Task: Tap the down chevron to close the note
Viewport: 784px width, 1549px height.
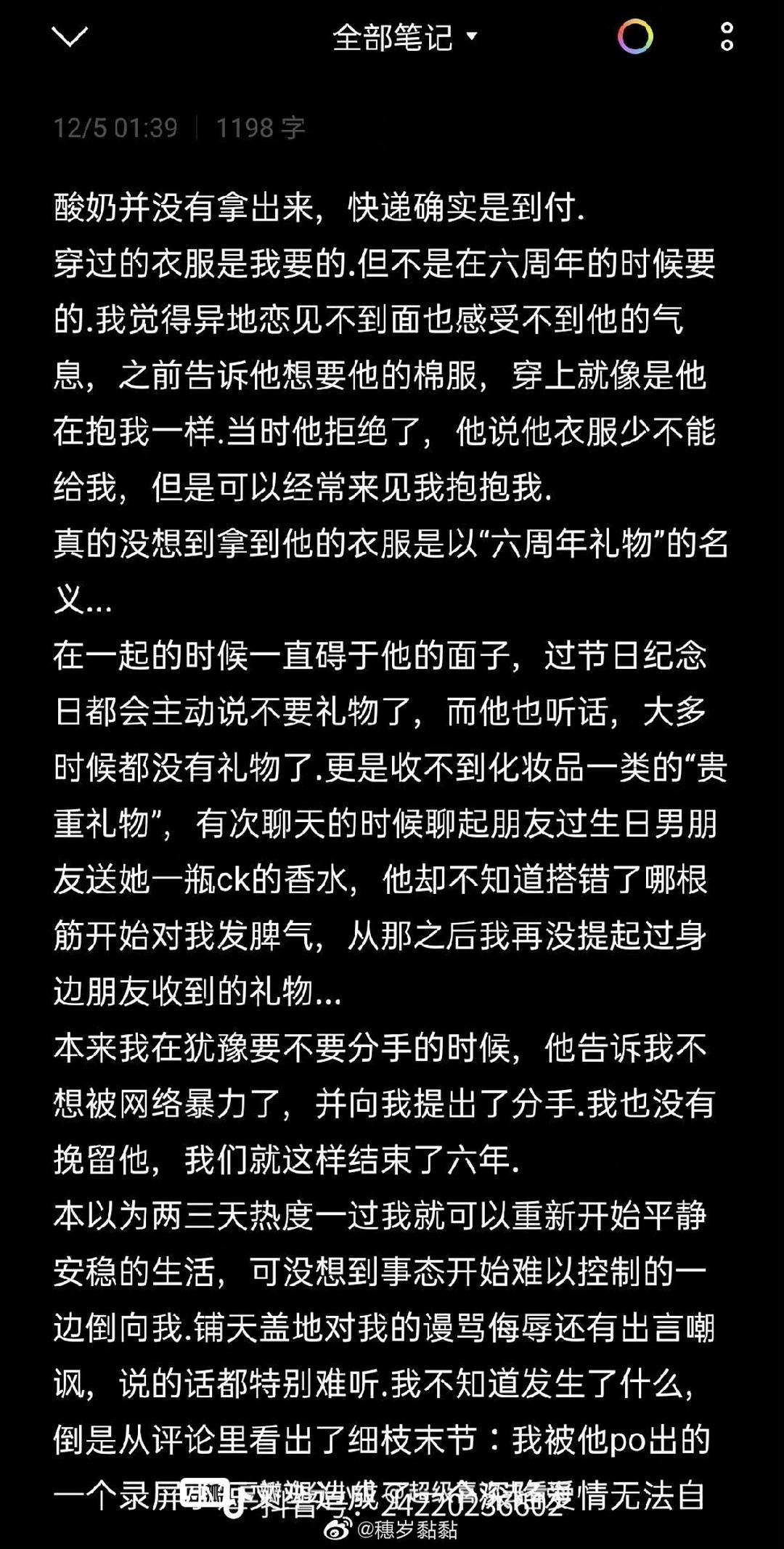Action: (x=70, y=37)
